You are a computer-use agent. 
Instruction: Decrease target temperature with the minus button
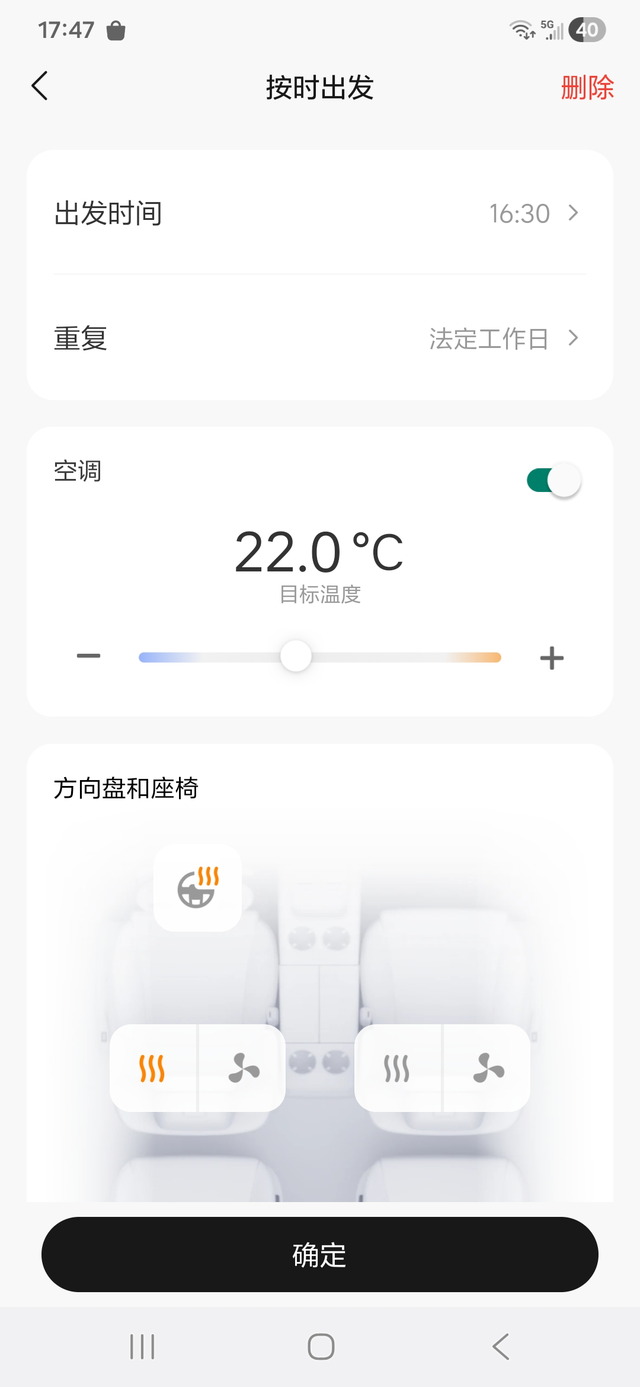click(x=89, y=657)
